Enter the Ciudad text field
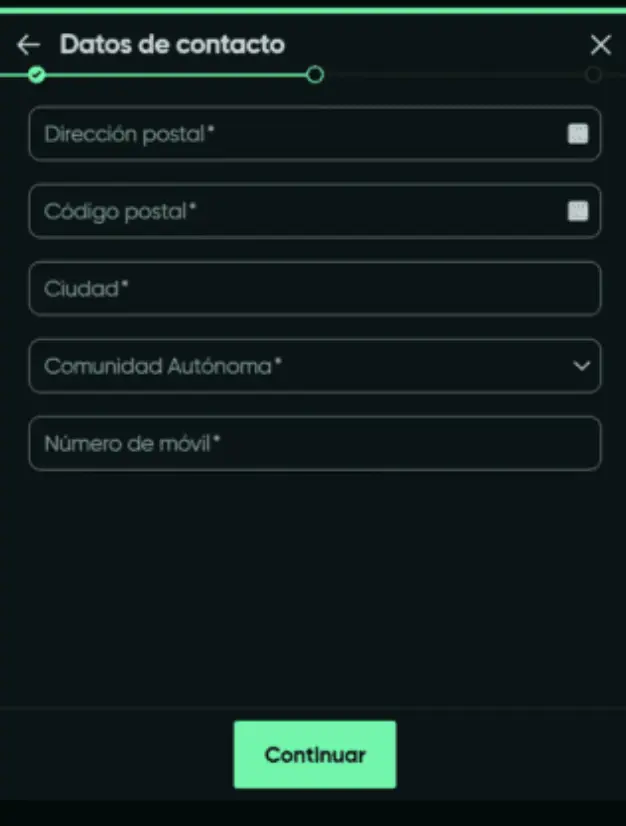The width and height of the screenshot is (626, 826). click(314, 289)
